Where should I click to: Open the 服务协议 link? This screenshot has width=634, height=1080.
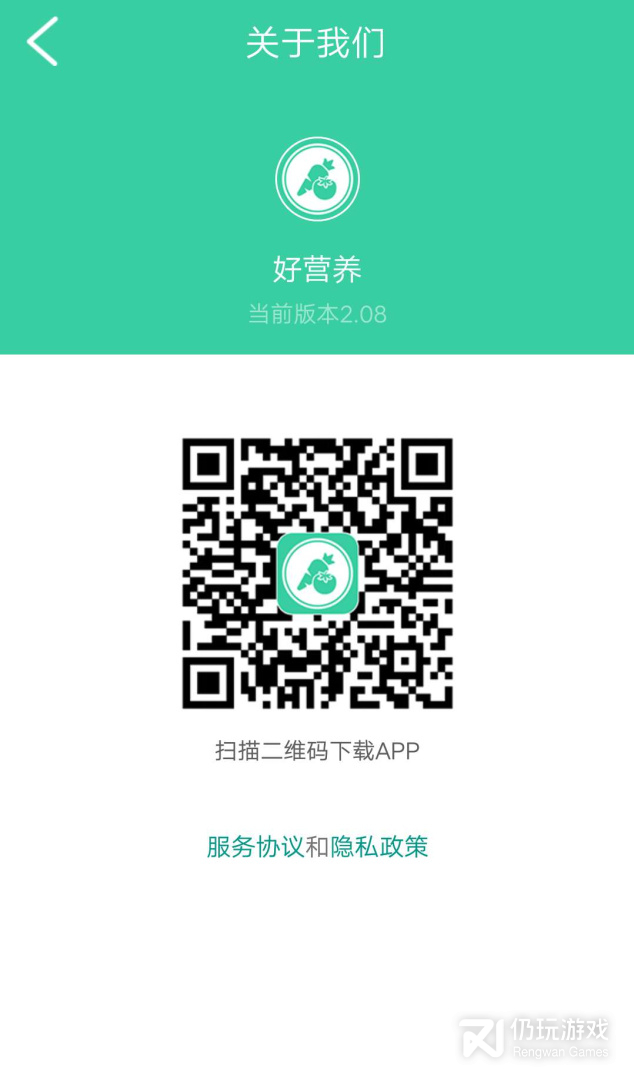coord(254,847)
